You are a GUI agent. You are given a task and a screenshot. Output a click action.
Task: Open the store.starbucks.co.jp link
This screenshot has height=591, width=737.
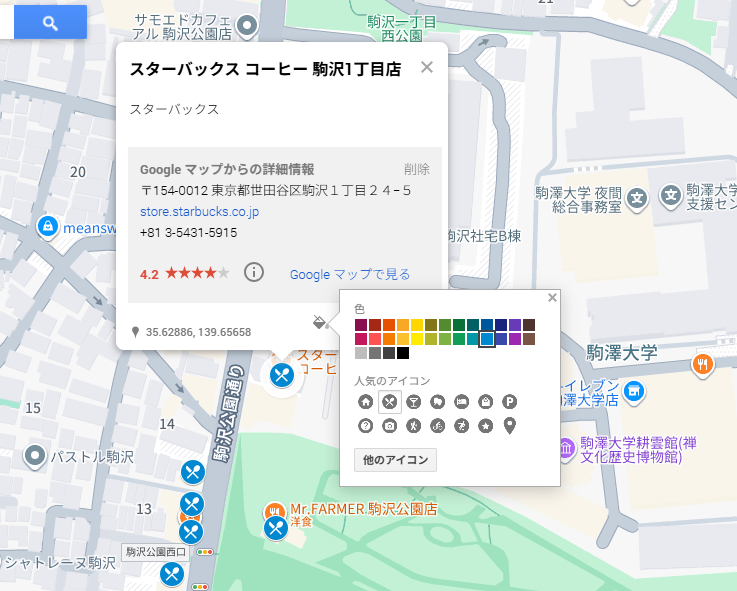[199, 211]
